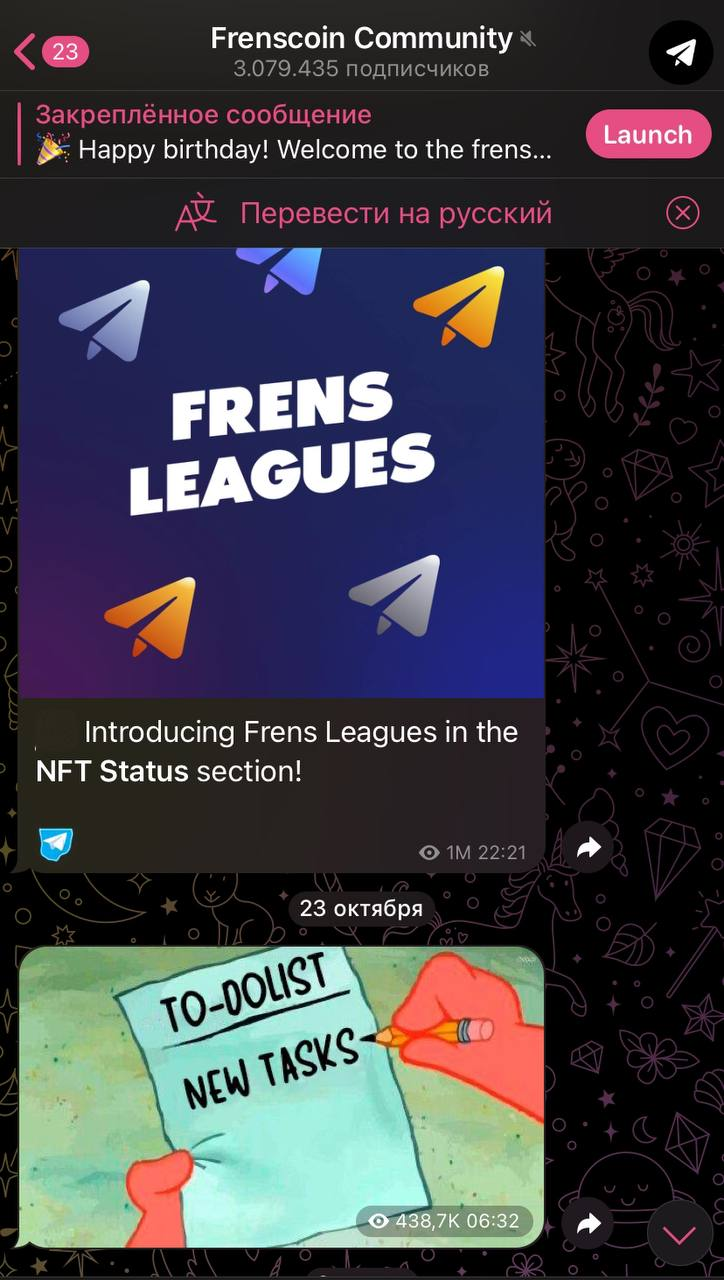Image resolution: width=724 pixels, height=1280 pixels.
Task: Open the Frens Leagues image
Action: point(281,470)
